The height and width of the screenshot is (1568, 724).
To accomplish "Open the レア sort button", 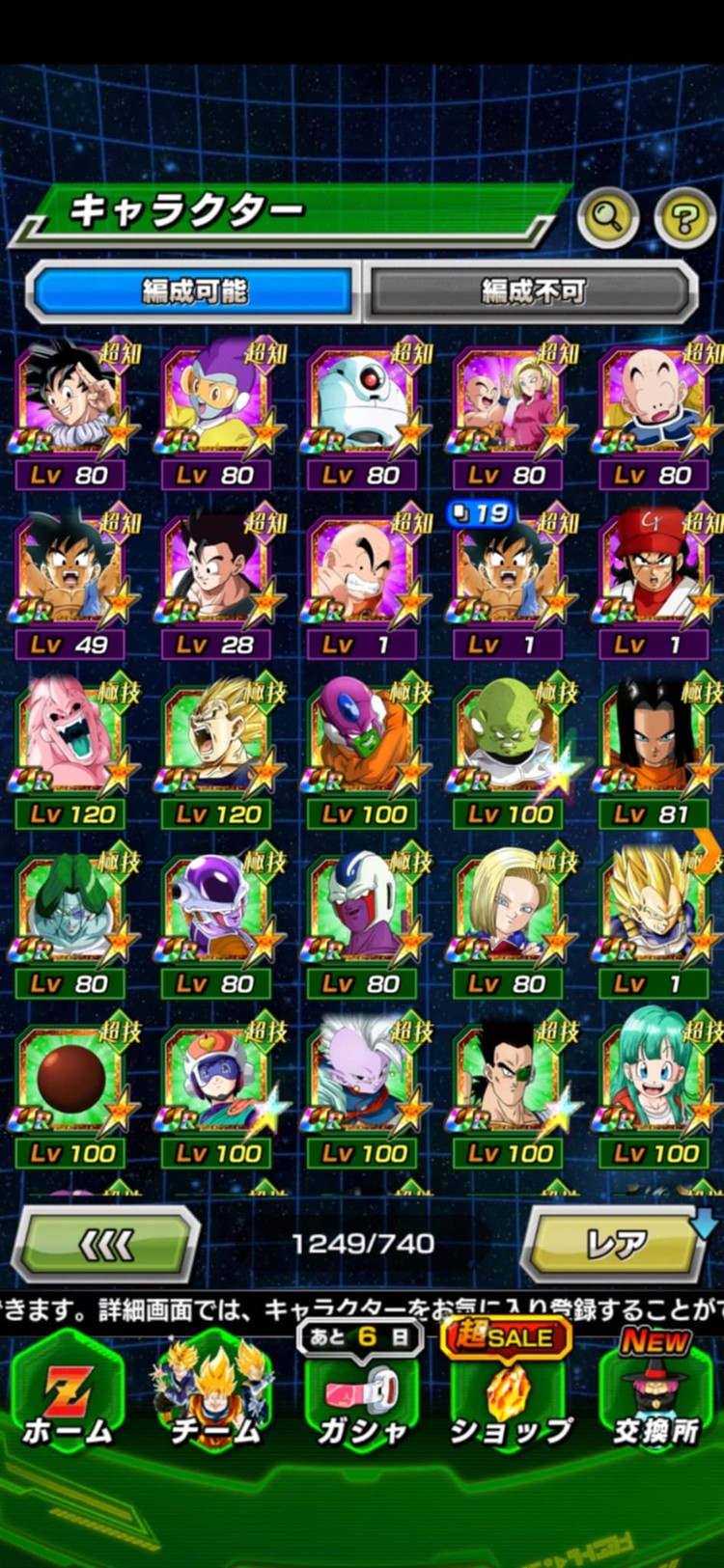I will tap(616, 1245).
